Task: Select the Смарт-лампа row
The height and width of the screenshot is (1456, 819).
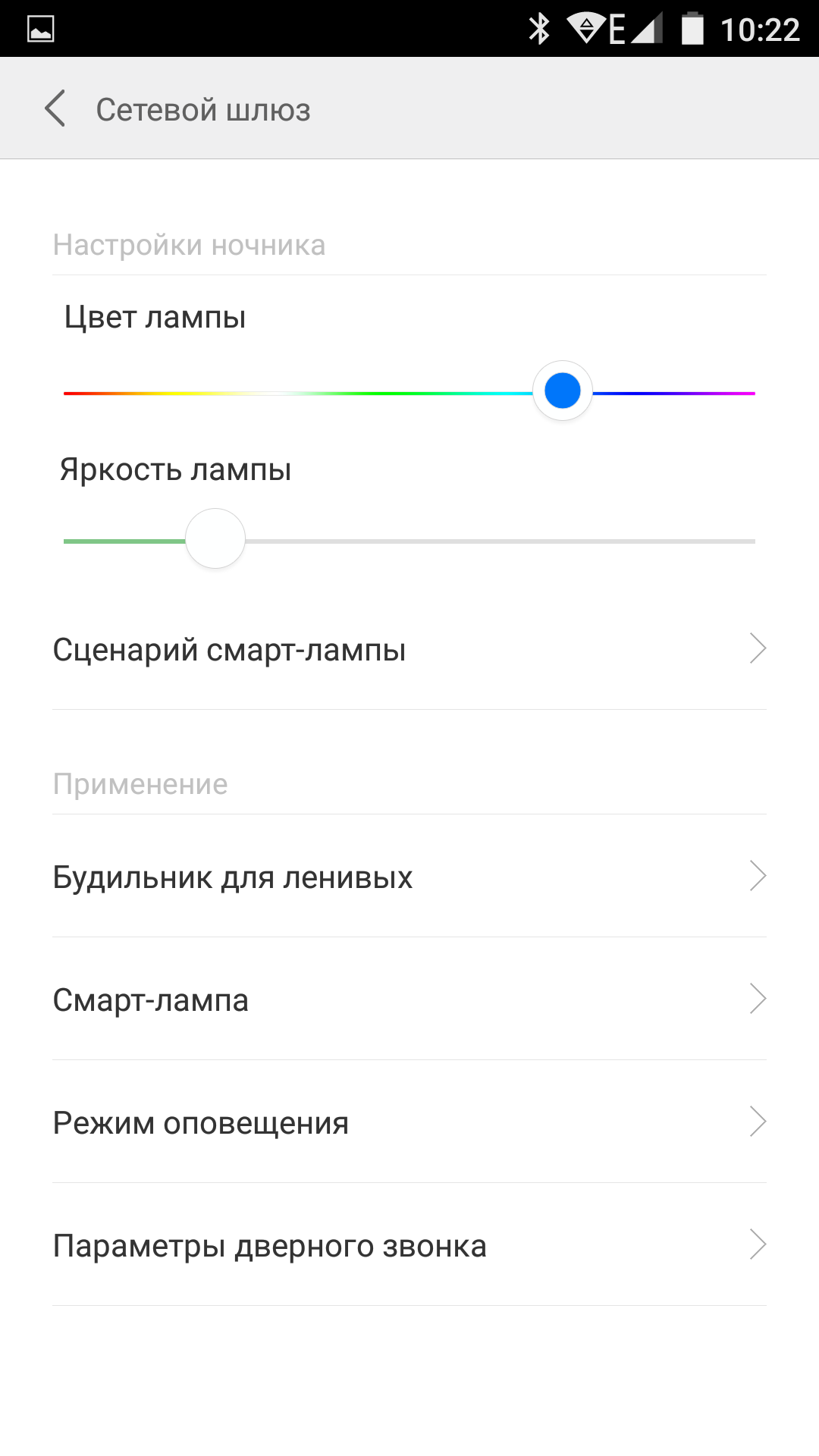Action: point(409,1000)
